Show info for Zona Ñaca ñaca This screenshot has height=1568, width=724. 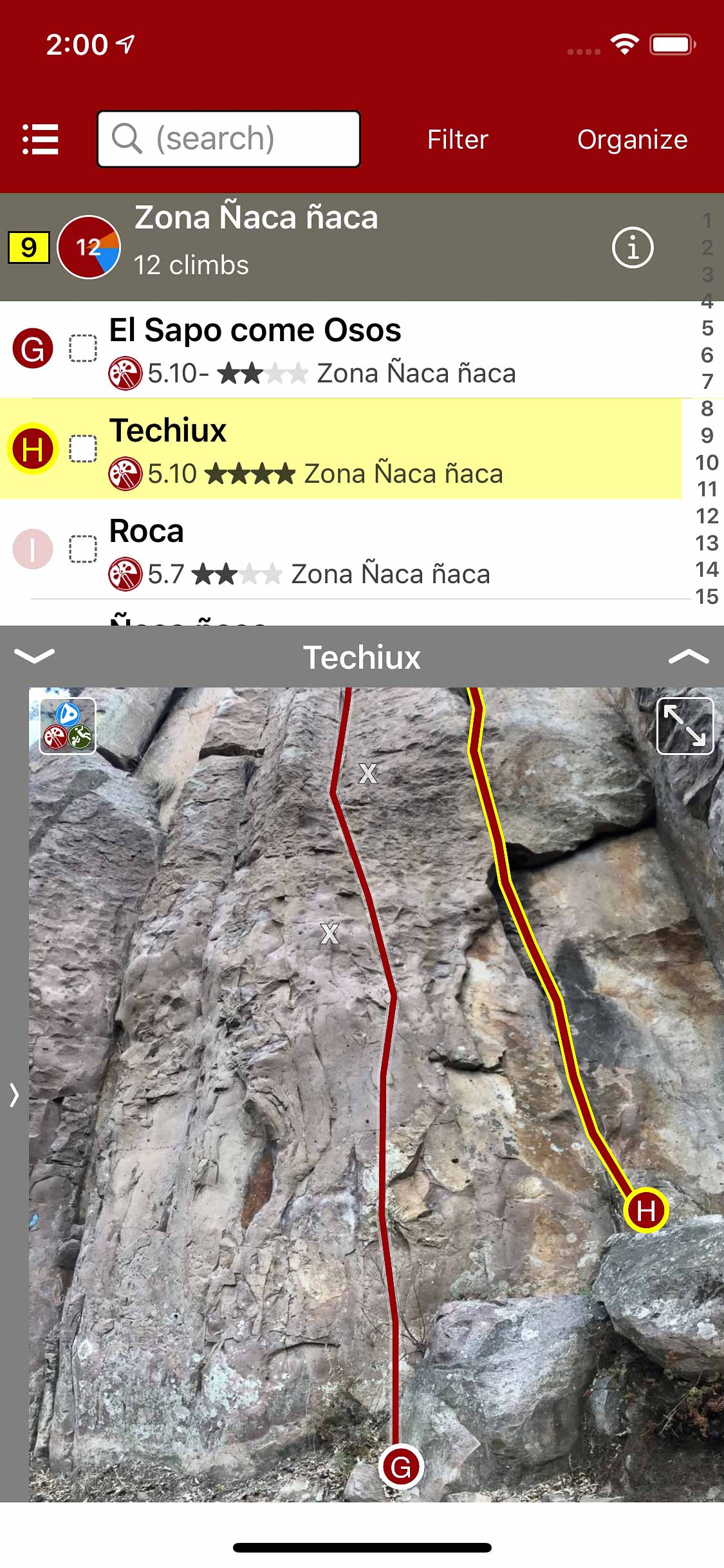click(x=632, y=247)
